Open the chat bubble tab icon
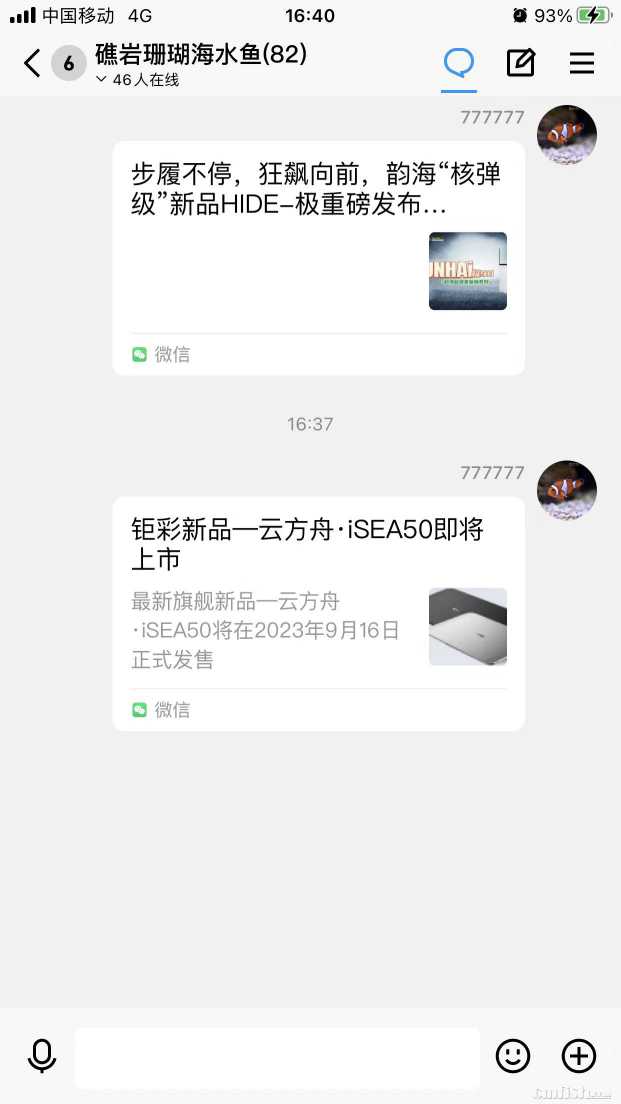 pos(459,64)
